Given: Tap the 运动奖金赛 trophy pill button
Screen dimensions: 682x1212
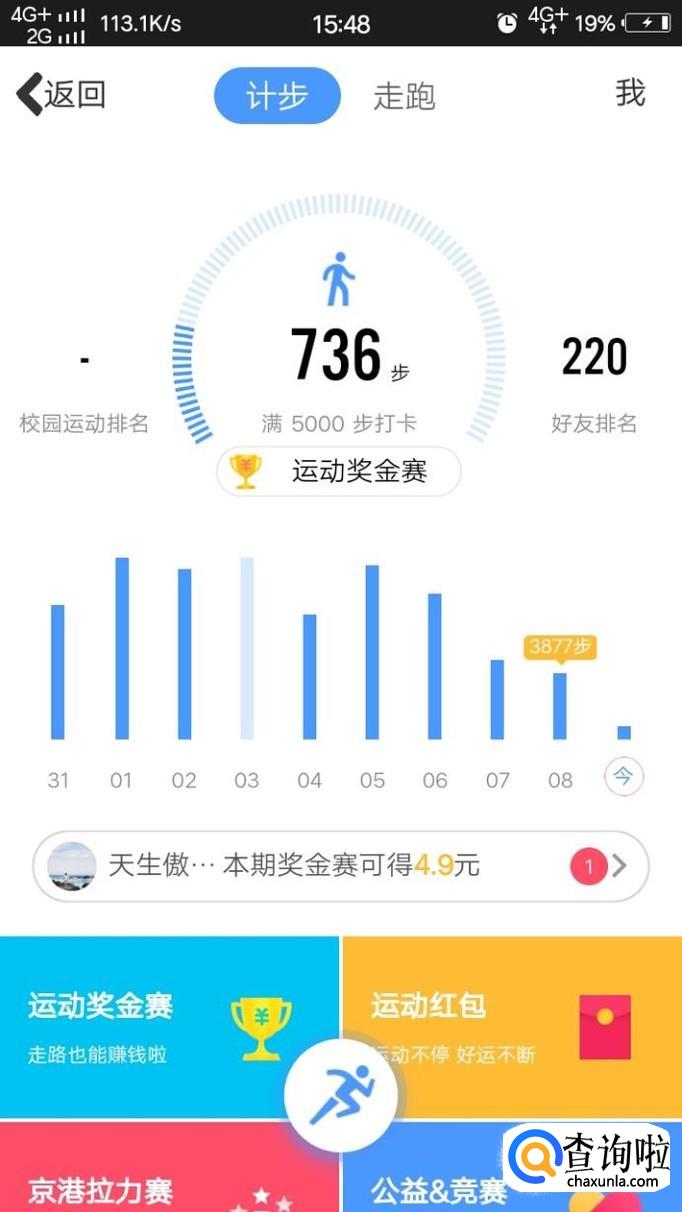Looking at the screenshot, I should point(339,471).
